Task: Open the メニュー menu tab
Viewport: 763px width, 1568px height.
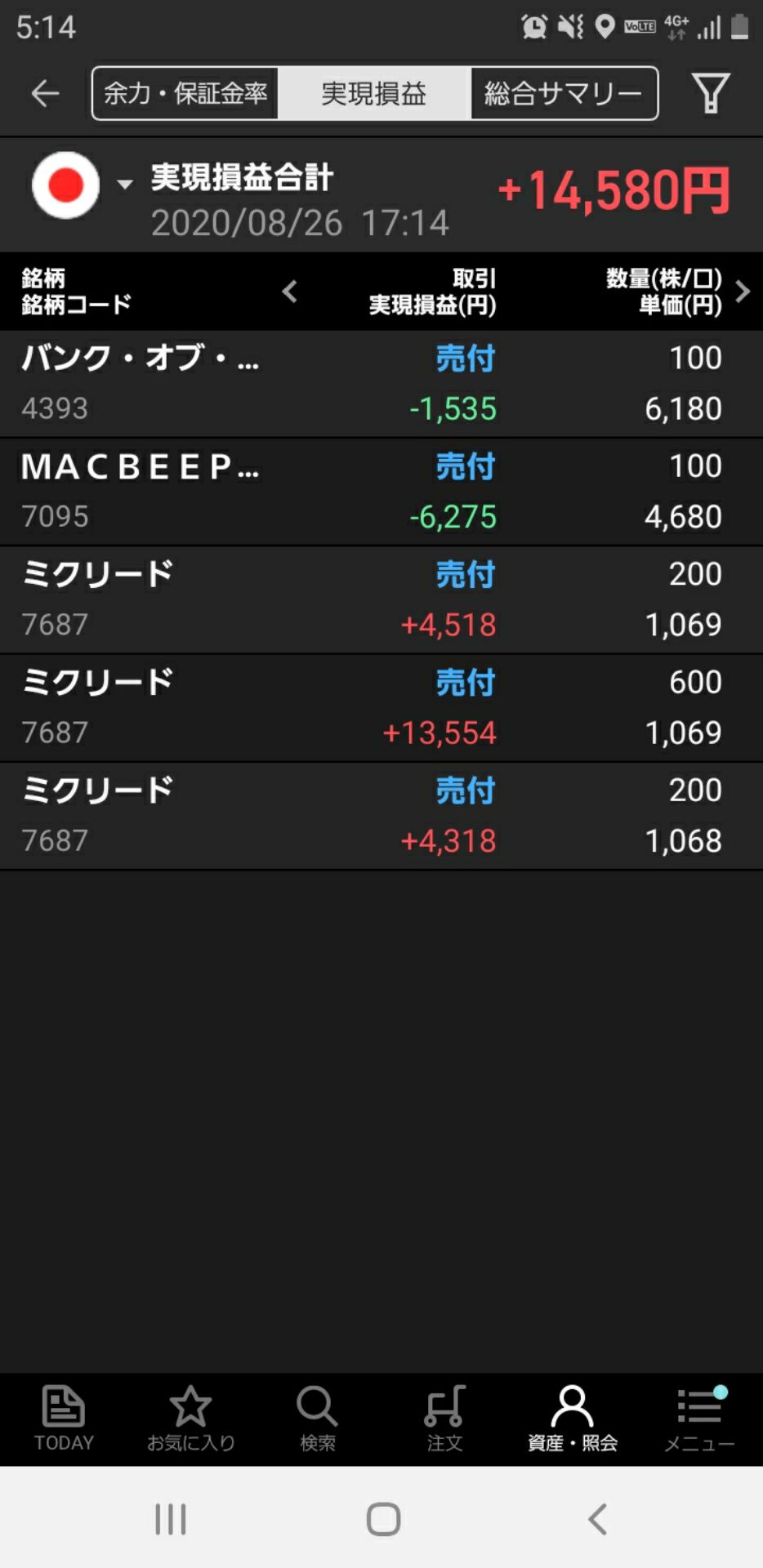Action: [x=699, y=1419]
